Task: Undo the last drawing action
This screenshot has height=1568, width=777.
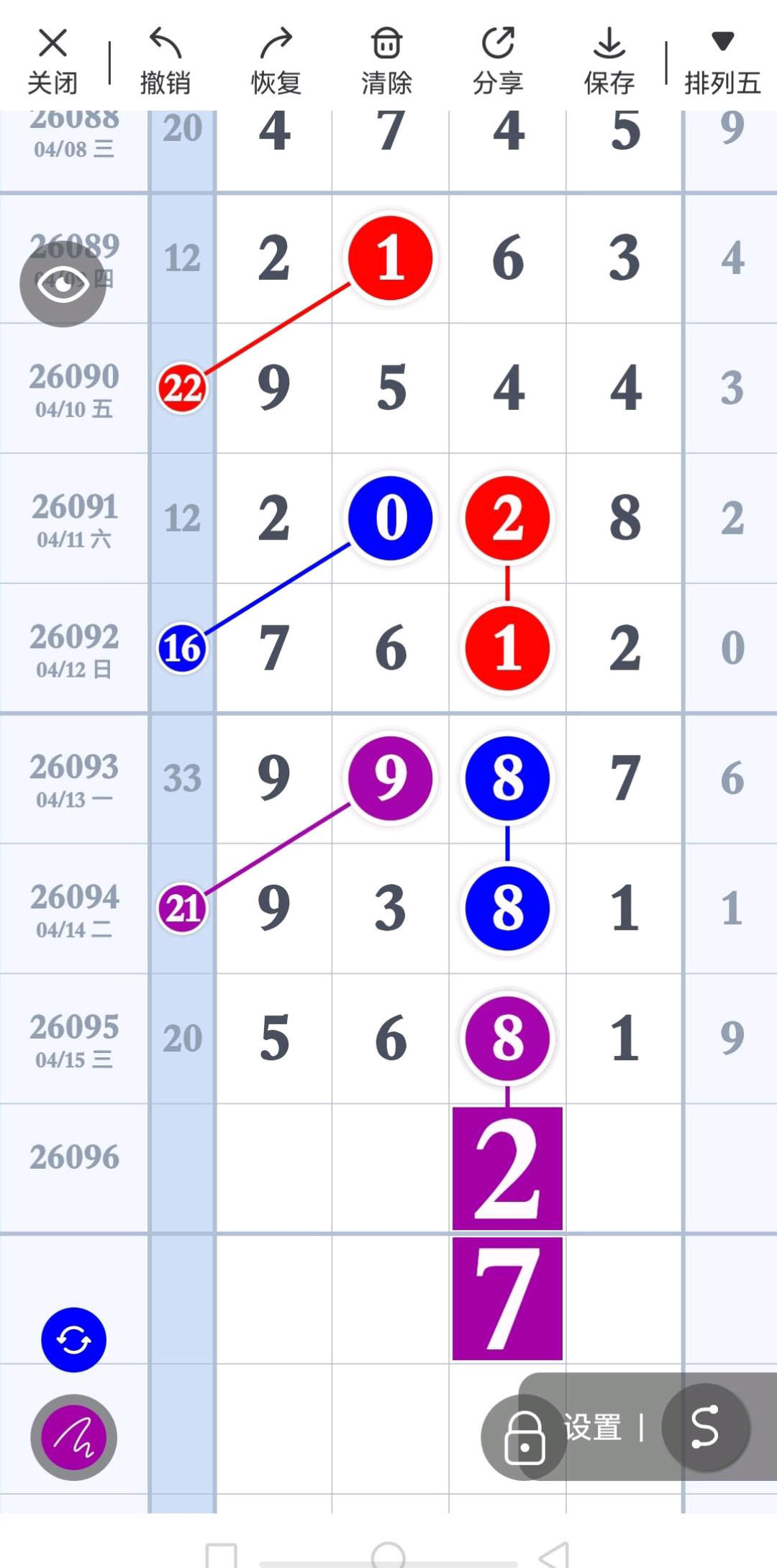Action: pos(165,63)
